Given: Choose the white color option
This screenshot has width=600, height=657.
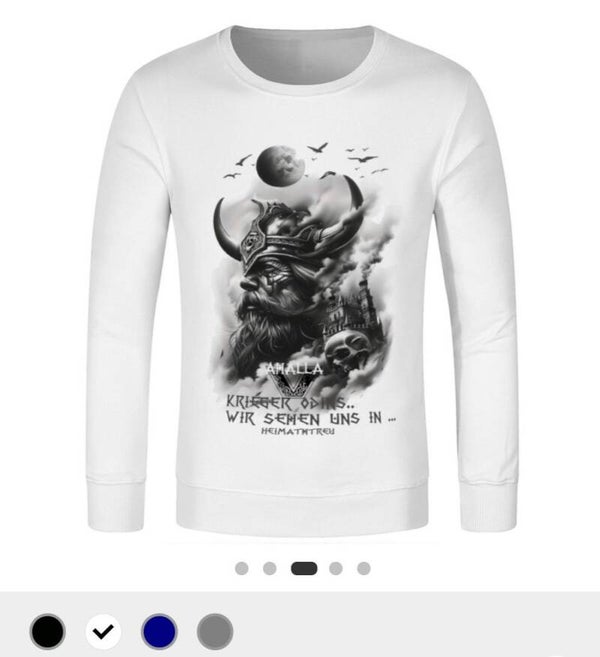Looking at the screenshot, I should click(103, 631).
